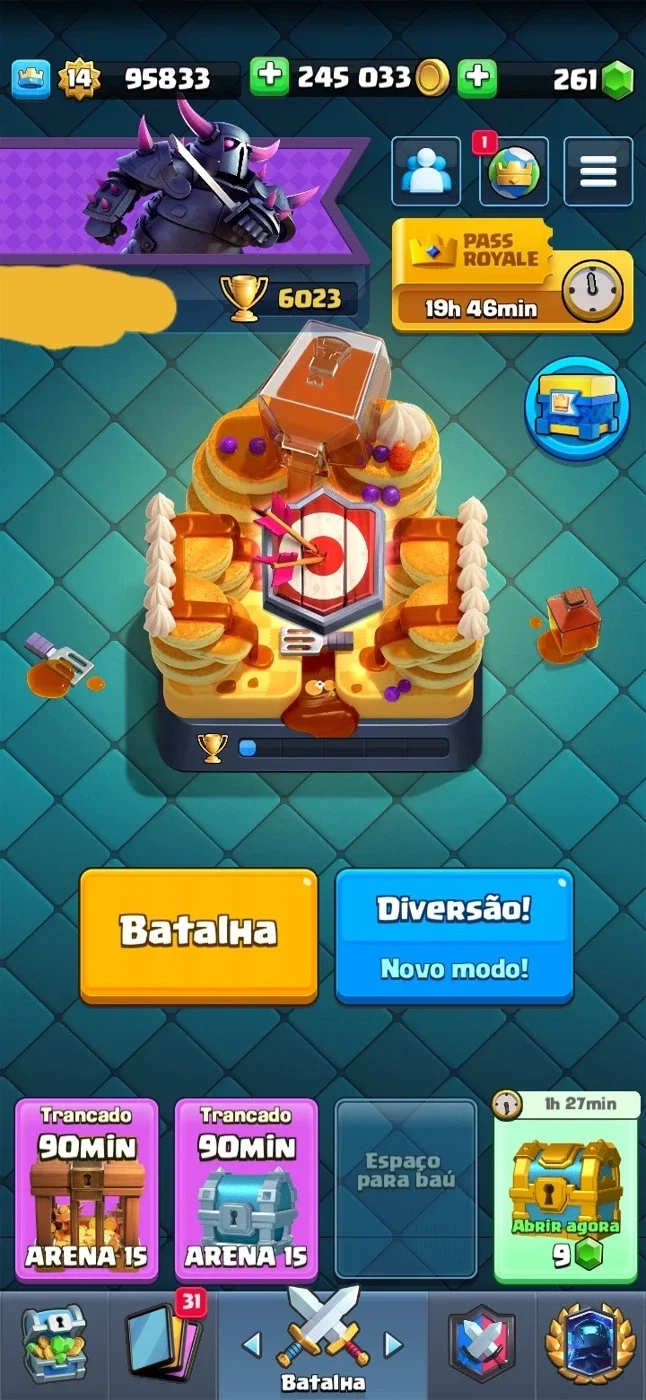Unlock the silver Arena 15 chest
This screenshot has width=646, height=1400.
(246, 1190)
